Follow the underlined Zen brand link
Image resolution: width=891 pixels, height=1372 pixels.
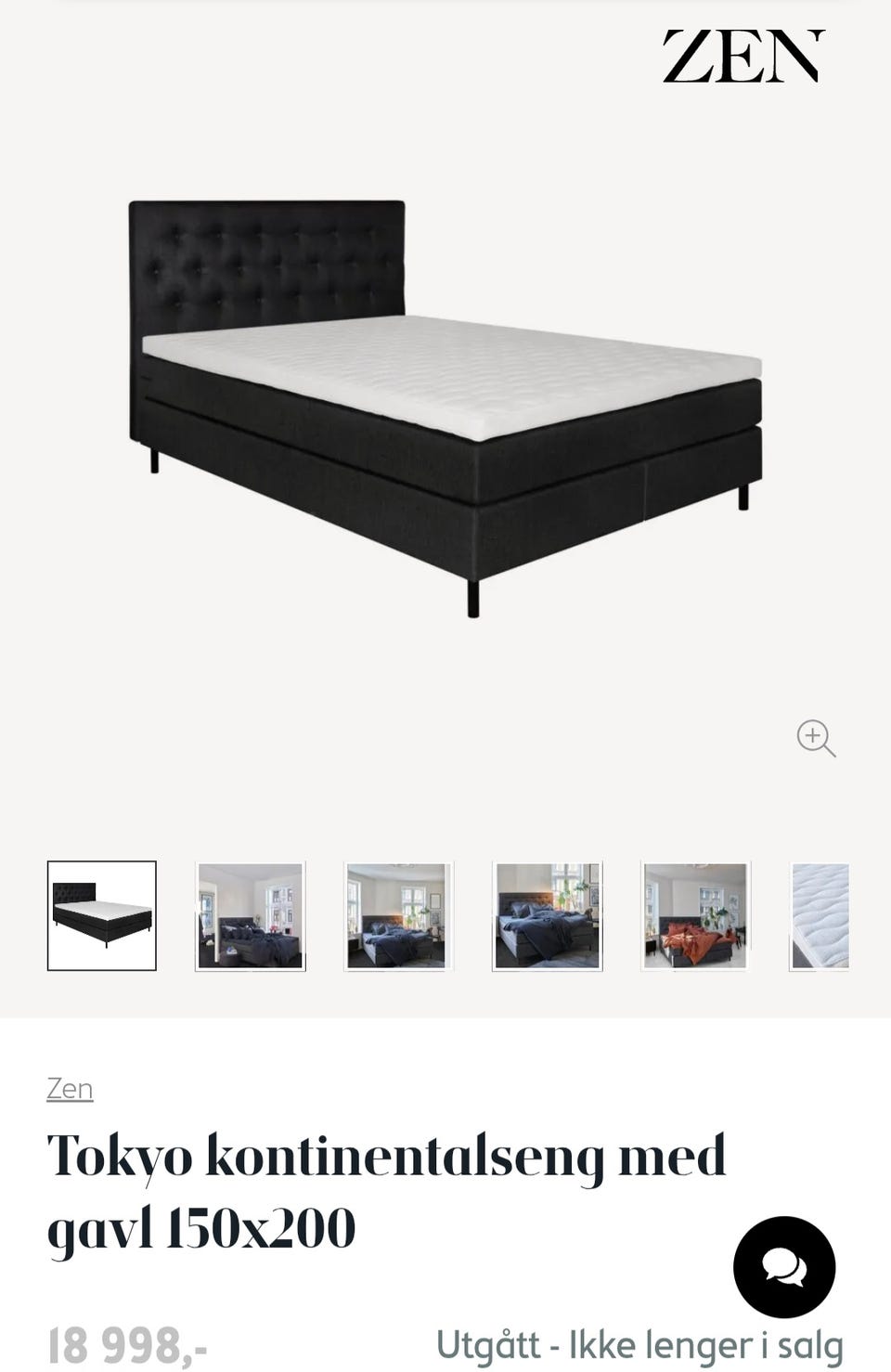70,1088
